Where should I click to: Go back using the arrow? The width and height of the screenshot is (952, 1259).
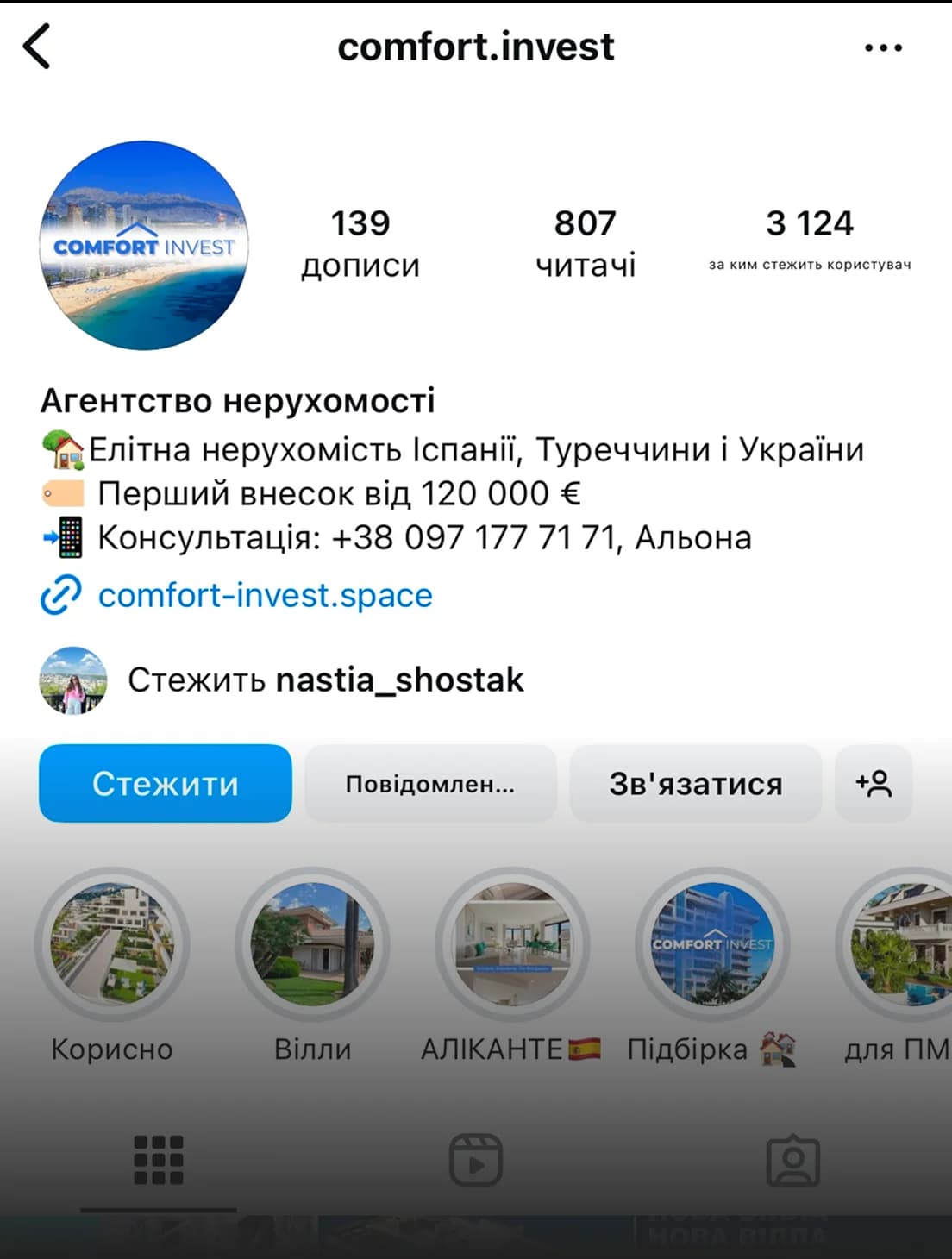pos(37,46)
